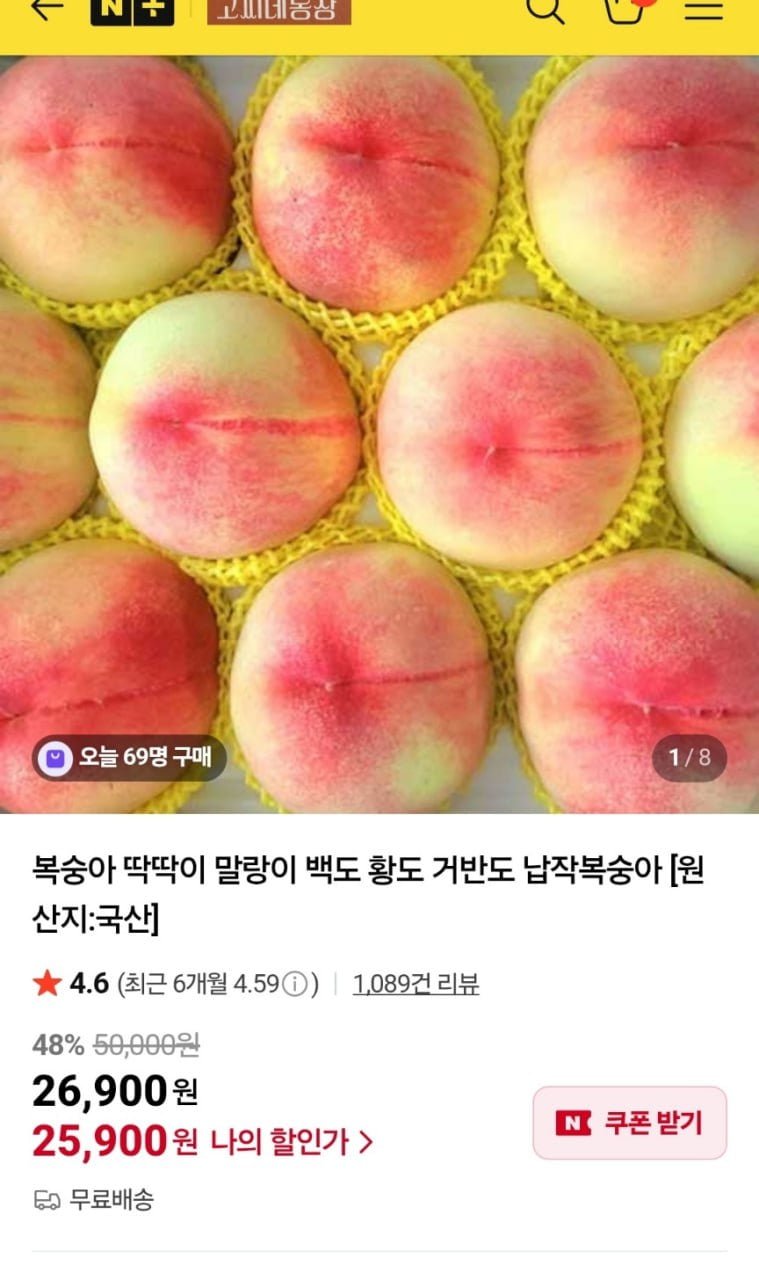This screenshot has width=759, height=1280.
Task: View the 1,089건 리뷰 link
Action: (416, 984)
